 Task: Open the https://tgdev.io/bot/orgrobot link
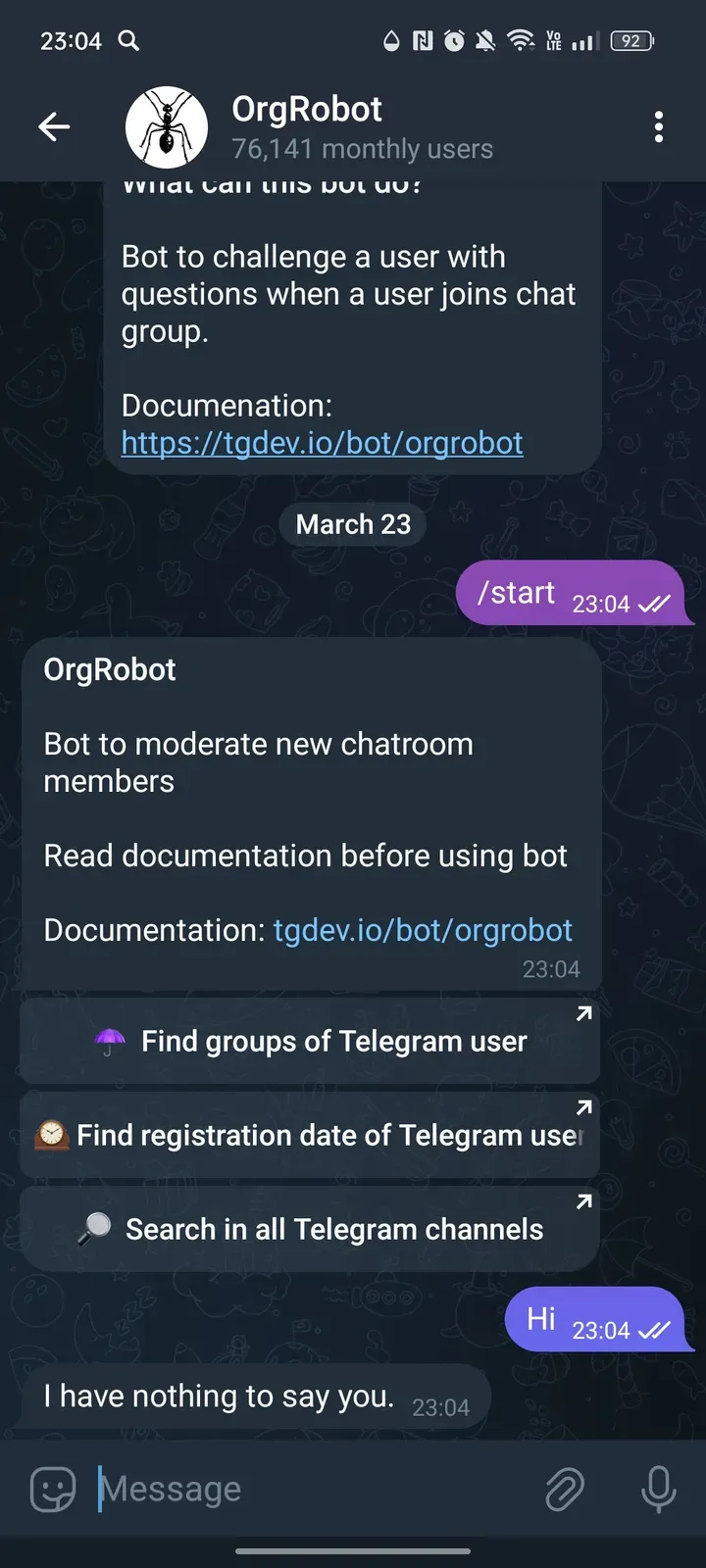[322, 443]
